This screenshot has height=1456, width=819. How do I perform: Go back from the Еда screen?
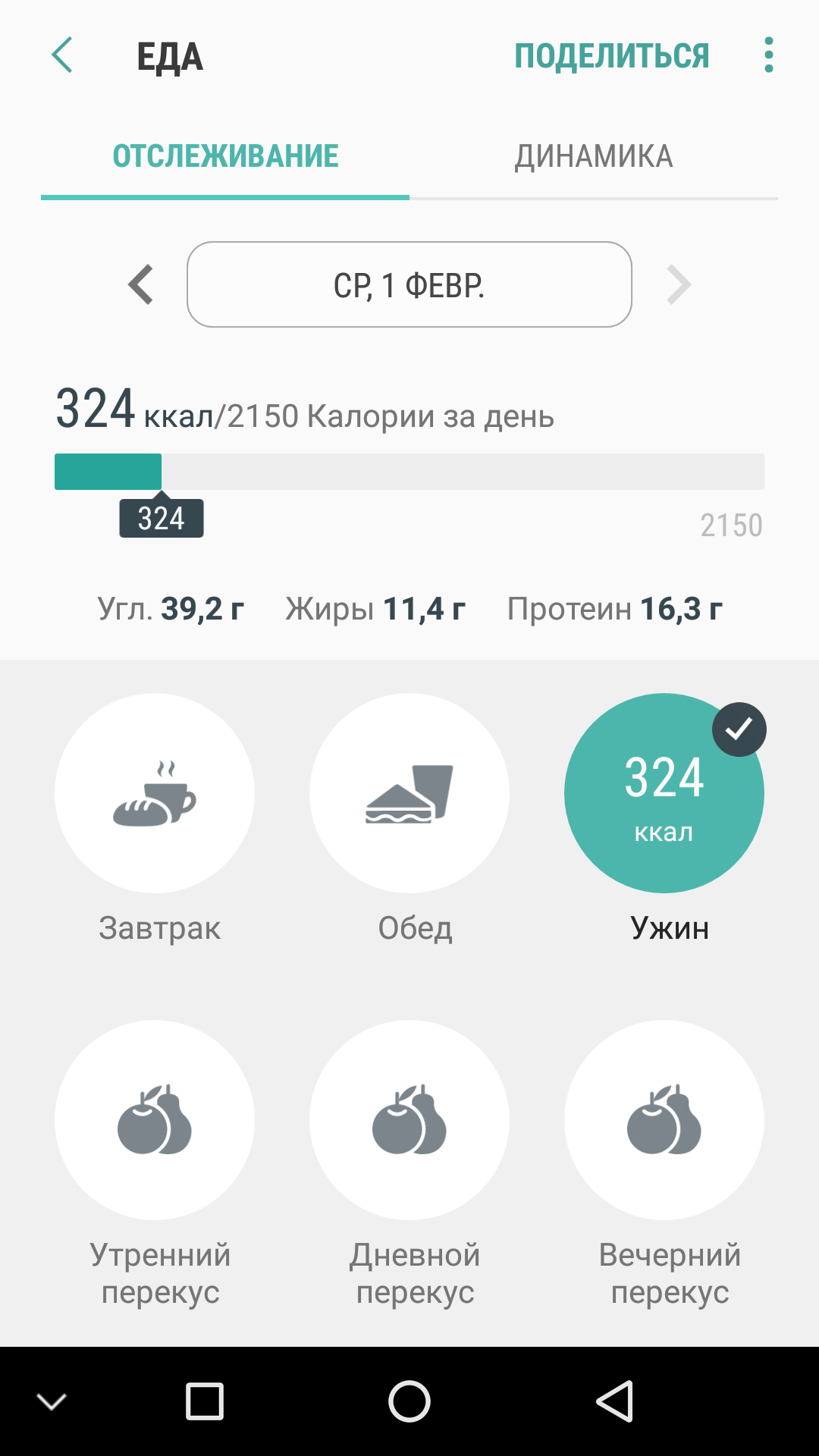tap(62, 55)
